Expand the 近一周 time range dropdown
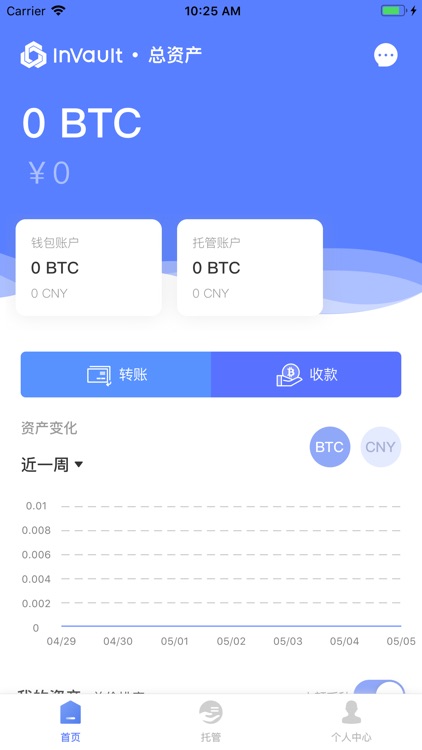Viewport: 422px width, 750px height. point(52,464)
